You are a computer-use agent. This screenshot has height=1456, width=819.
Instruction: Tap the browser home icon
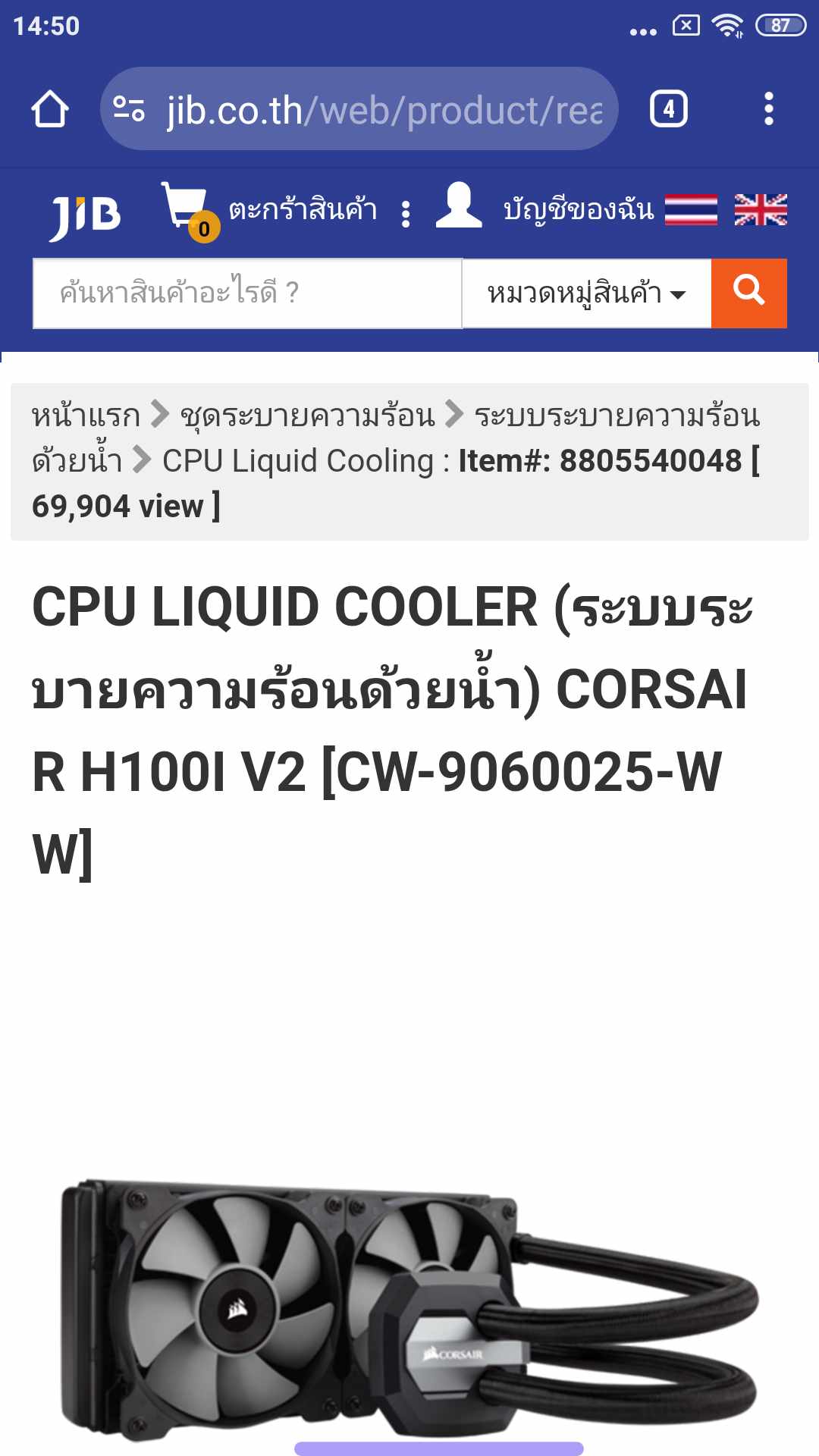pos(50,109)
